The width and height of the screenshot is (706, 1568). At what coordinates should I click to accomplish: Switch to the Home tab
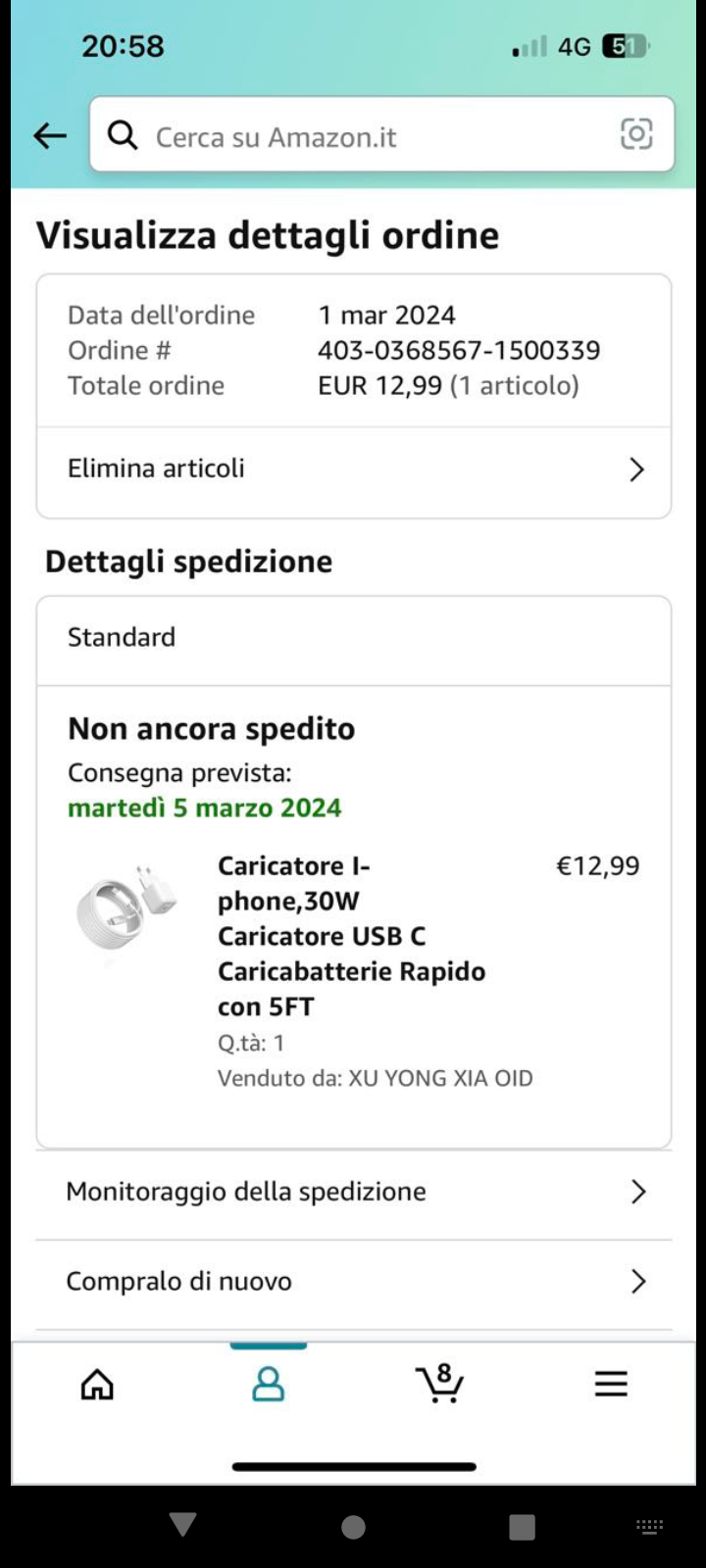[x=97, y=1384]
